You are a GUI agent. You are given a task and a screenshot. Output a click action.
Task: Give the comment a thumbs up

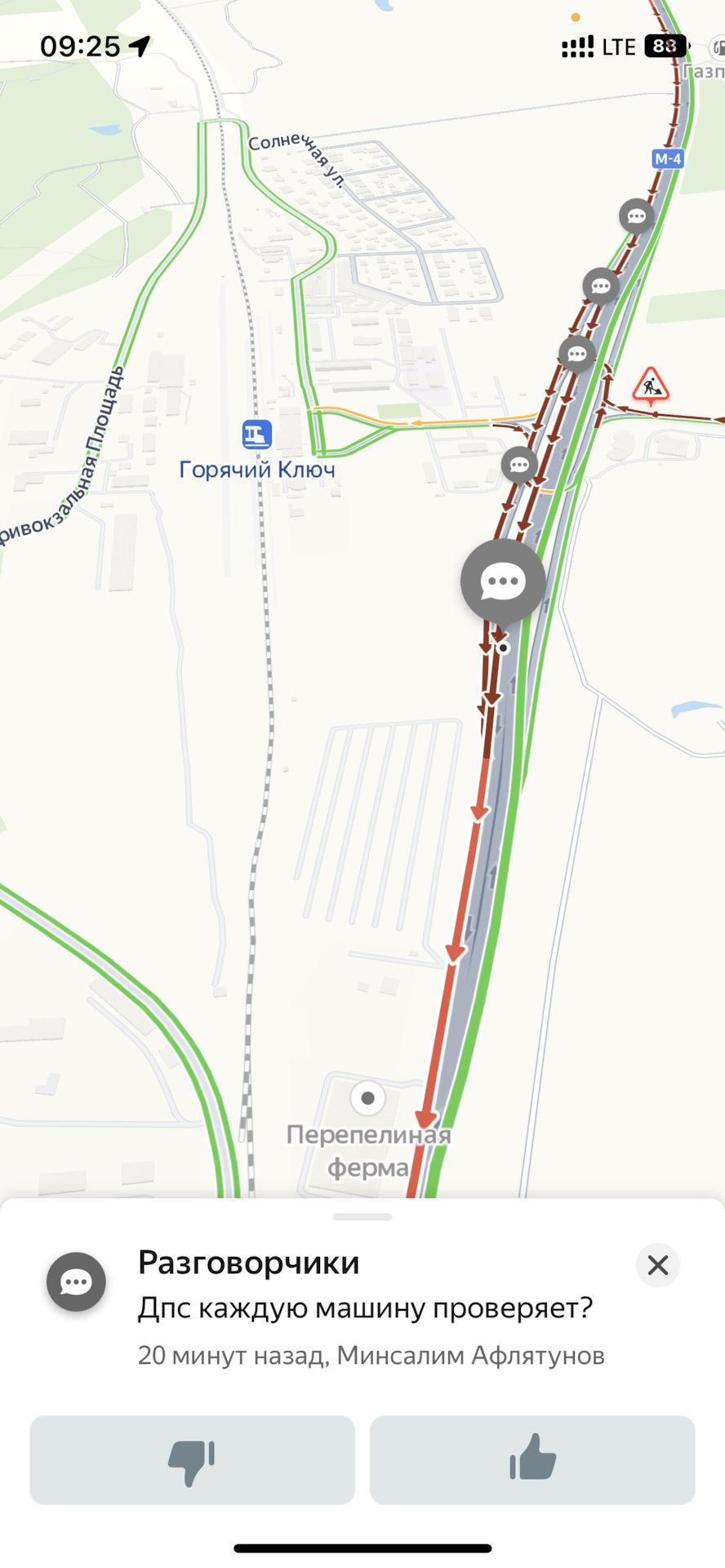[532, 1460]
